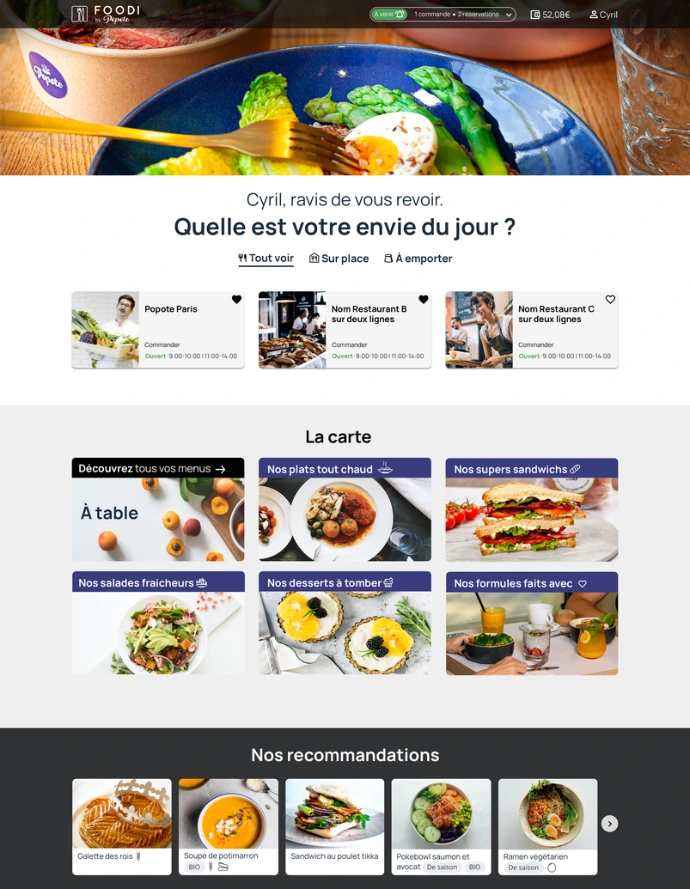
Task: Switch to the Sur place tab
Action: [339, 258]
